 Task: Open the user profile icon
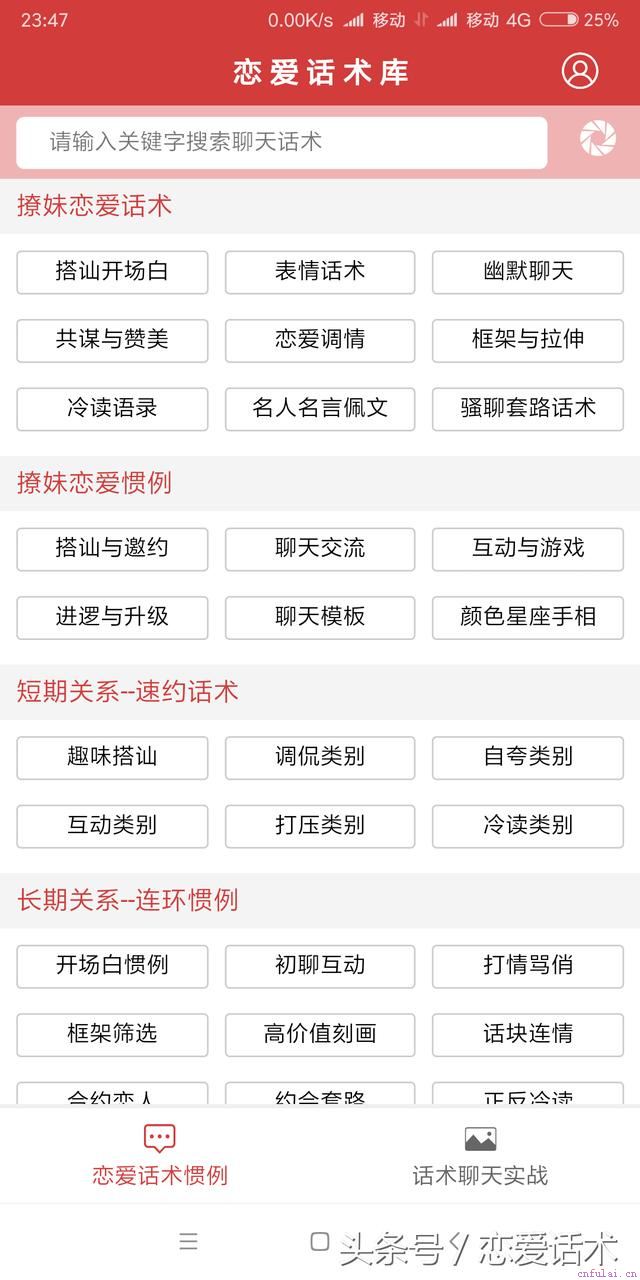[x=579, y=71]
